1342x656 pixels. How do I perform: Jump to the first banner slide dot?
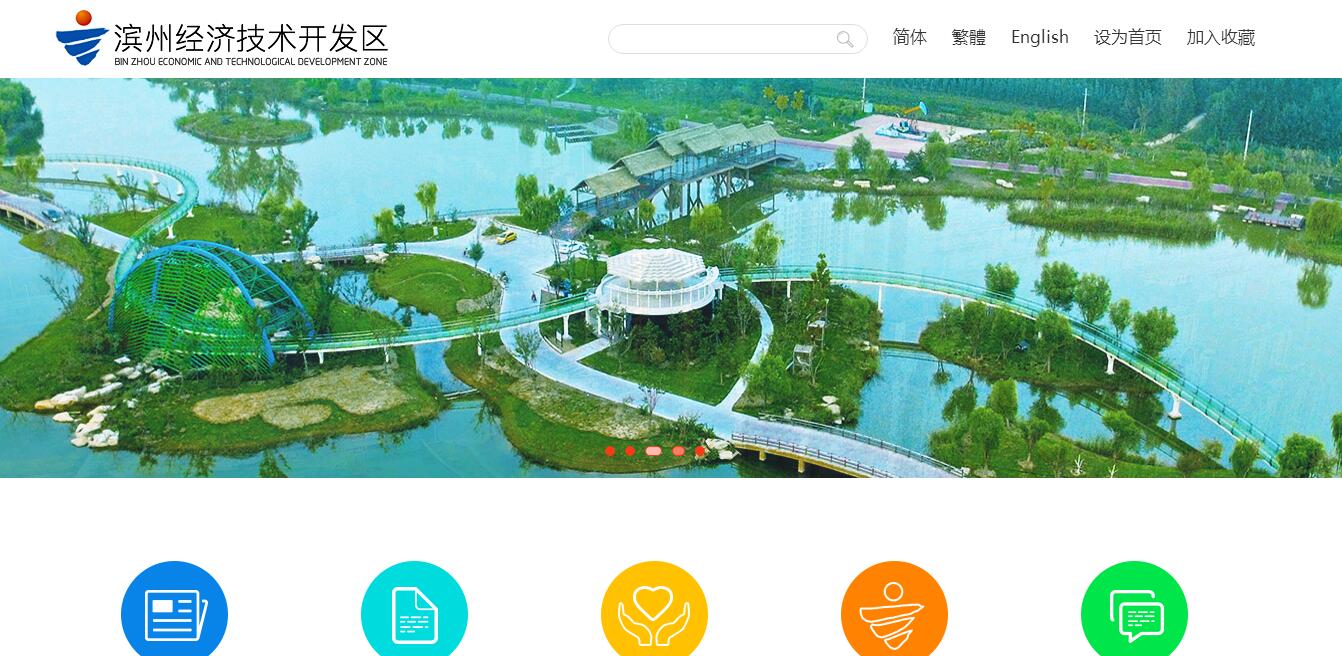click(610, 451)
